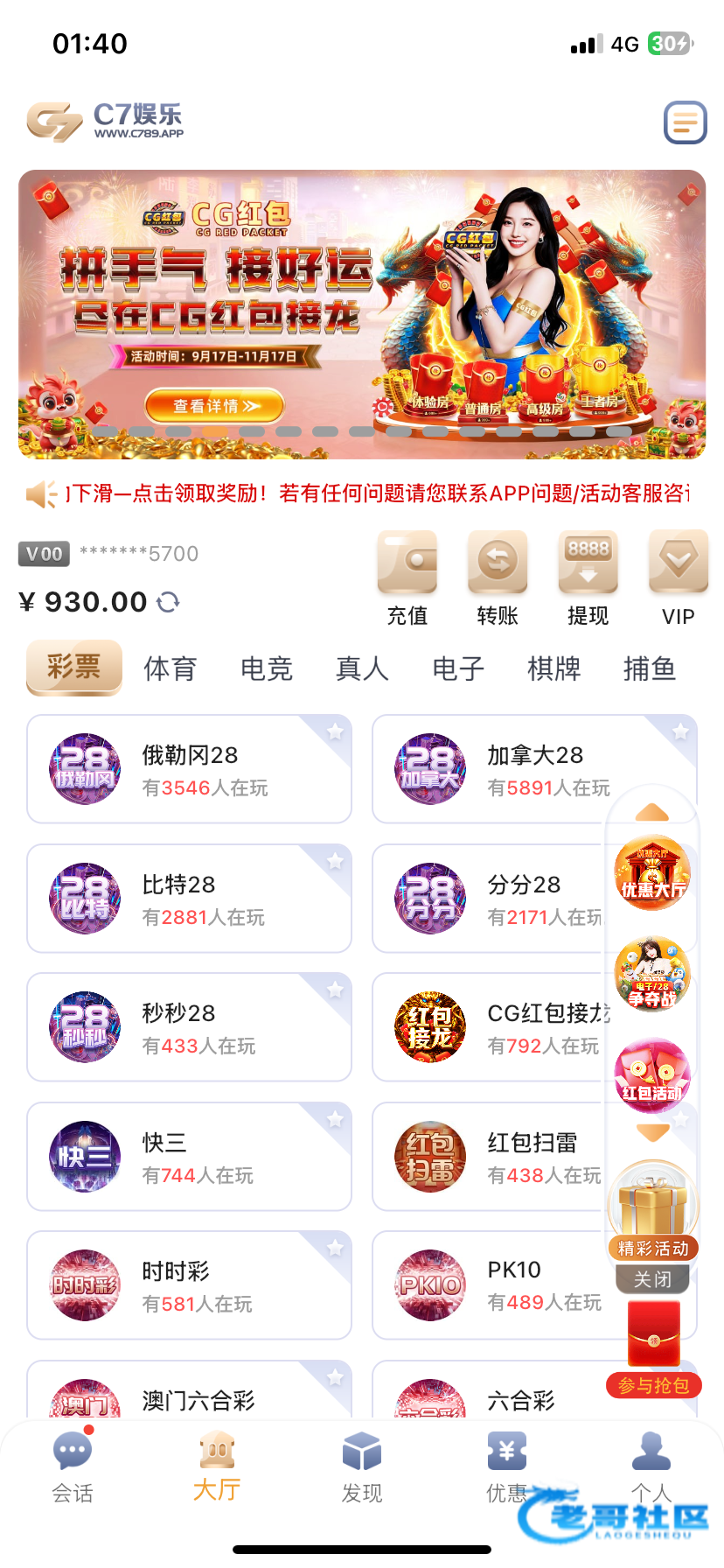Open 充值 recharge
This screenshot has height=1568, width=724.
tap(407, 577)
